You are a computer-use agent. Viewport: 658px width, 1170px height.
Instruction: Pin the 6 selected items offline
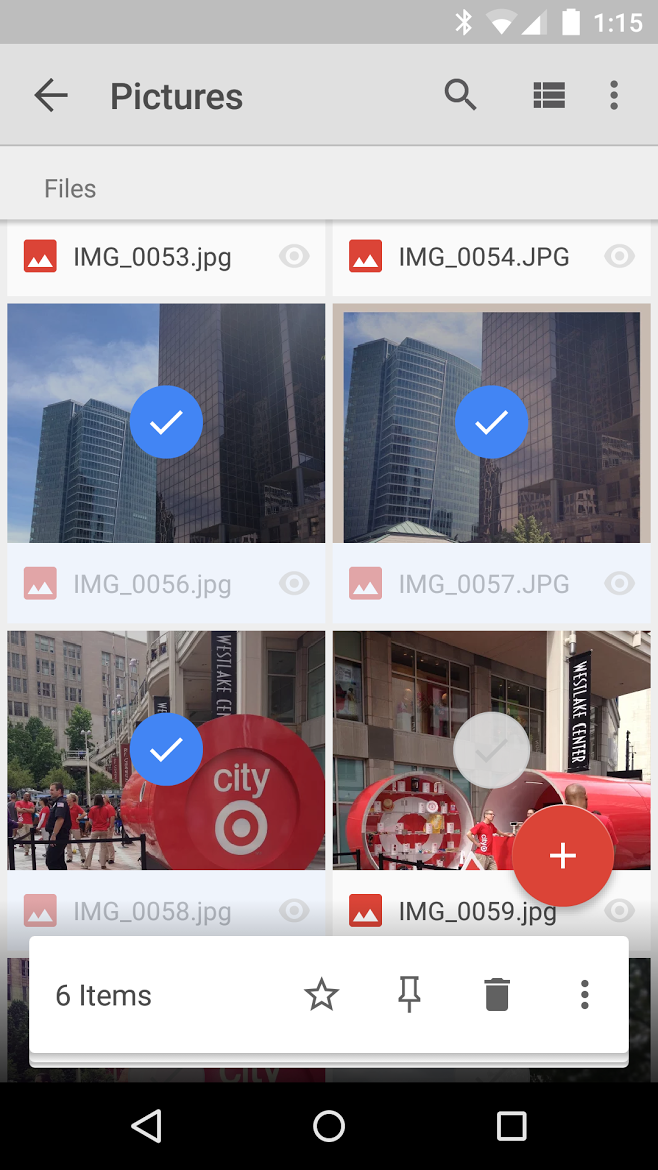[x=409, y=995]
